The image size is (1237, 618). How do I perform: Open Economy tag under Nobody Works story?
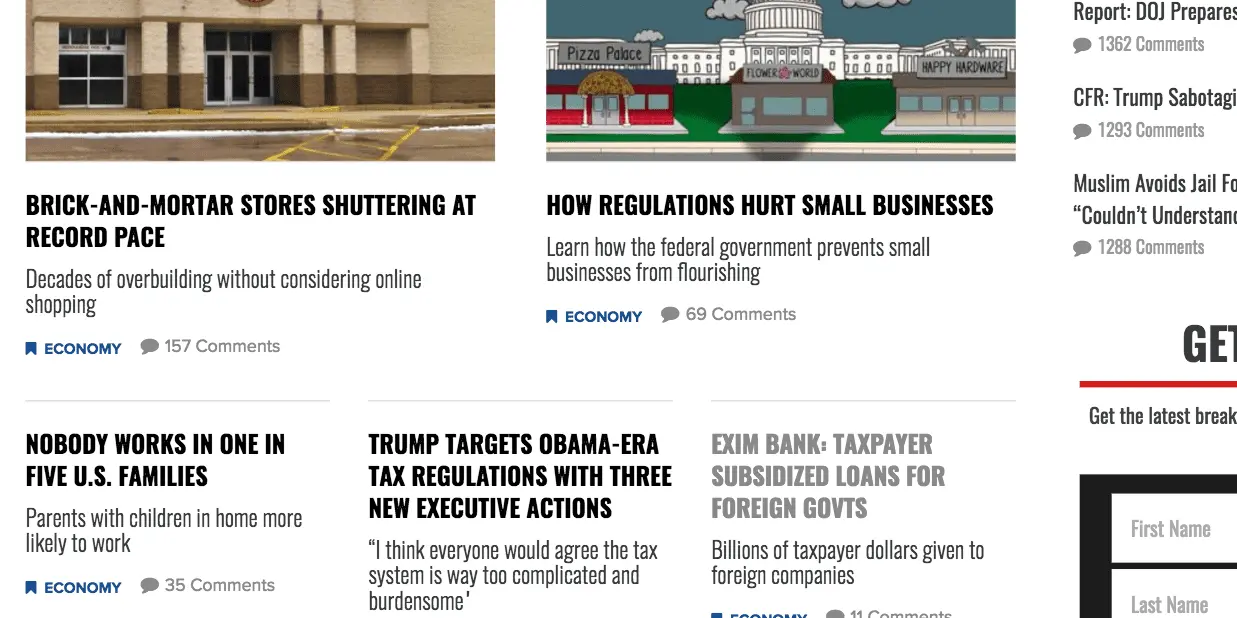82,587
